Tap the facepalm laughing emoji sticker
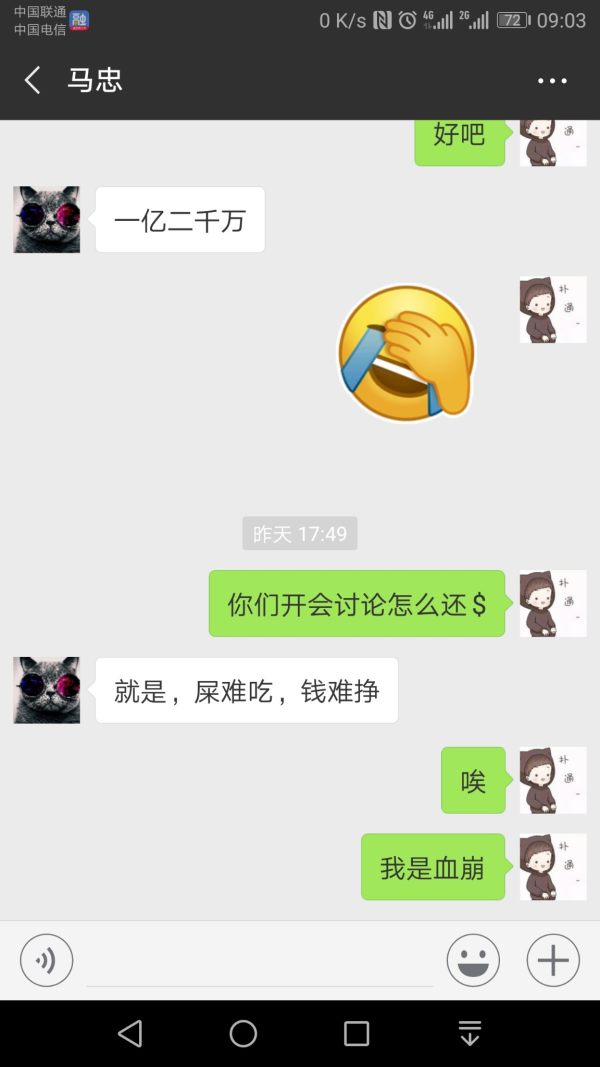The height and width of the screenshot is (1067, 600). pos(406,352)
